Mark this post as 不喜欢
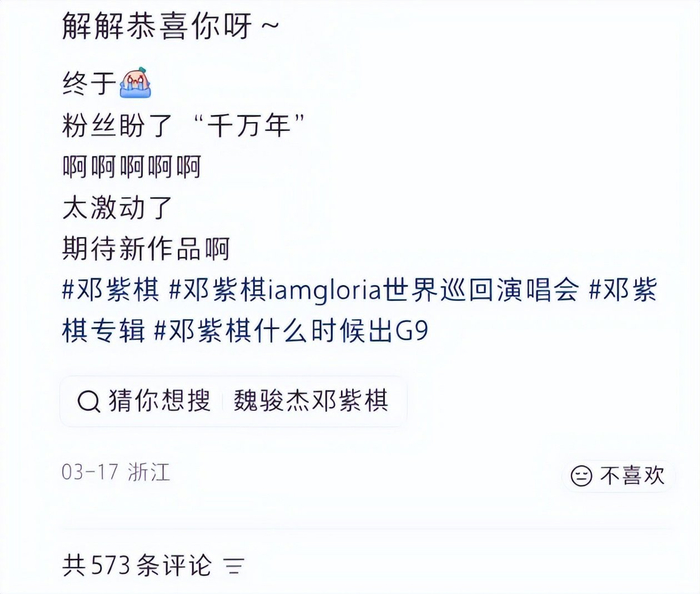 pyautogui.click(x=618, y=476)
